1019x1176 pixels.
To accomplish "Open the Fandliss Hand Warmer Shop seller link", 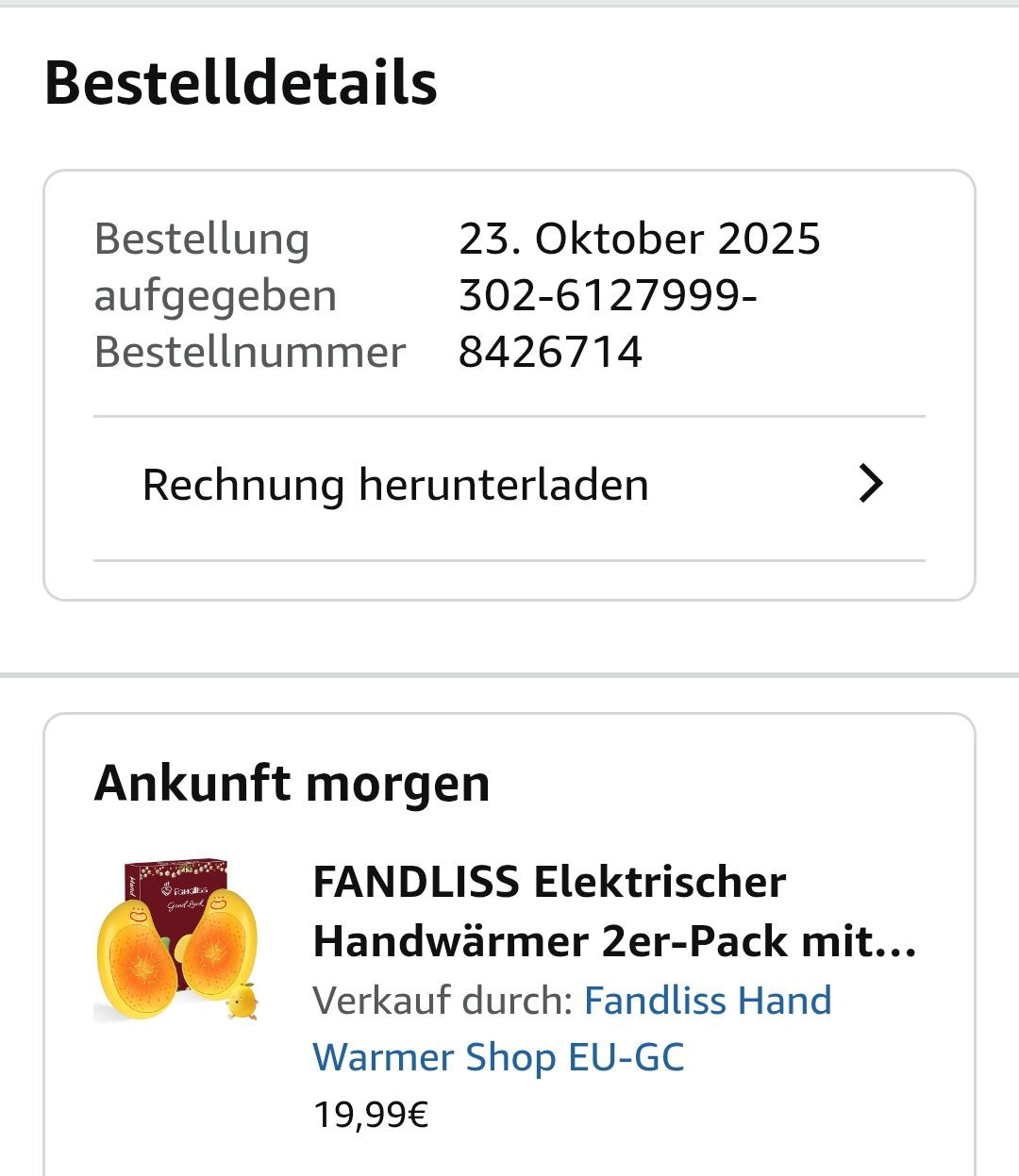I will tap(707, 1002).
